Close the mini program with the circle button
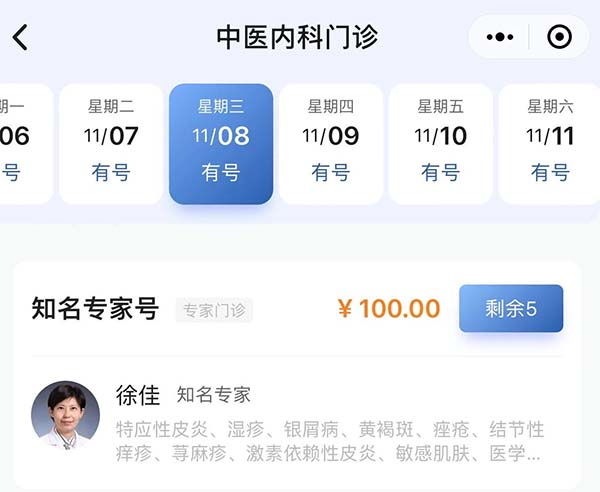Image resolution: width=600 pixels, height=492 pixels. coord(559,38)
